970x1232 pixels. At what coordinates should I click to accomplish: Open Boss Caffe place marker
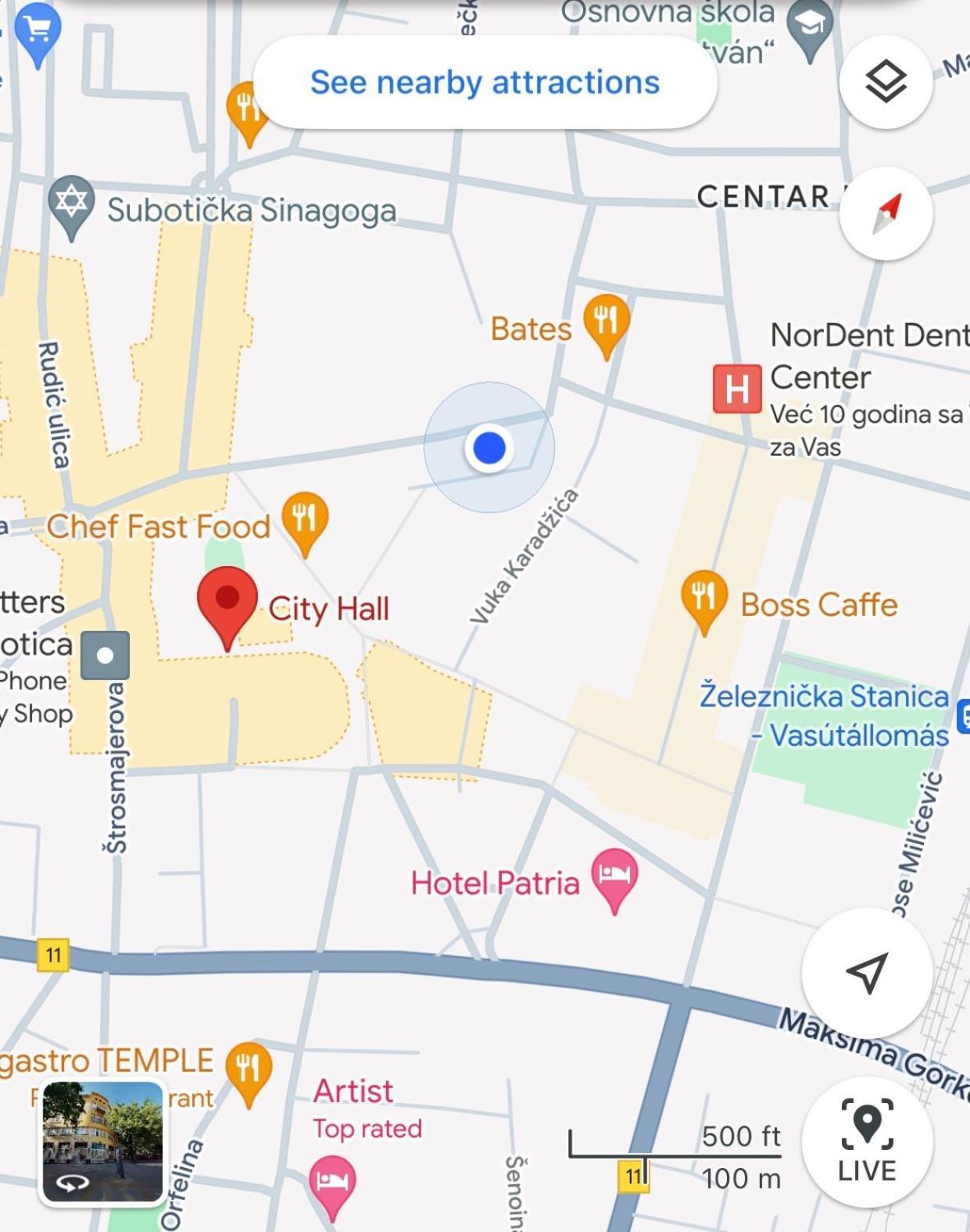coord(703,600)
